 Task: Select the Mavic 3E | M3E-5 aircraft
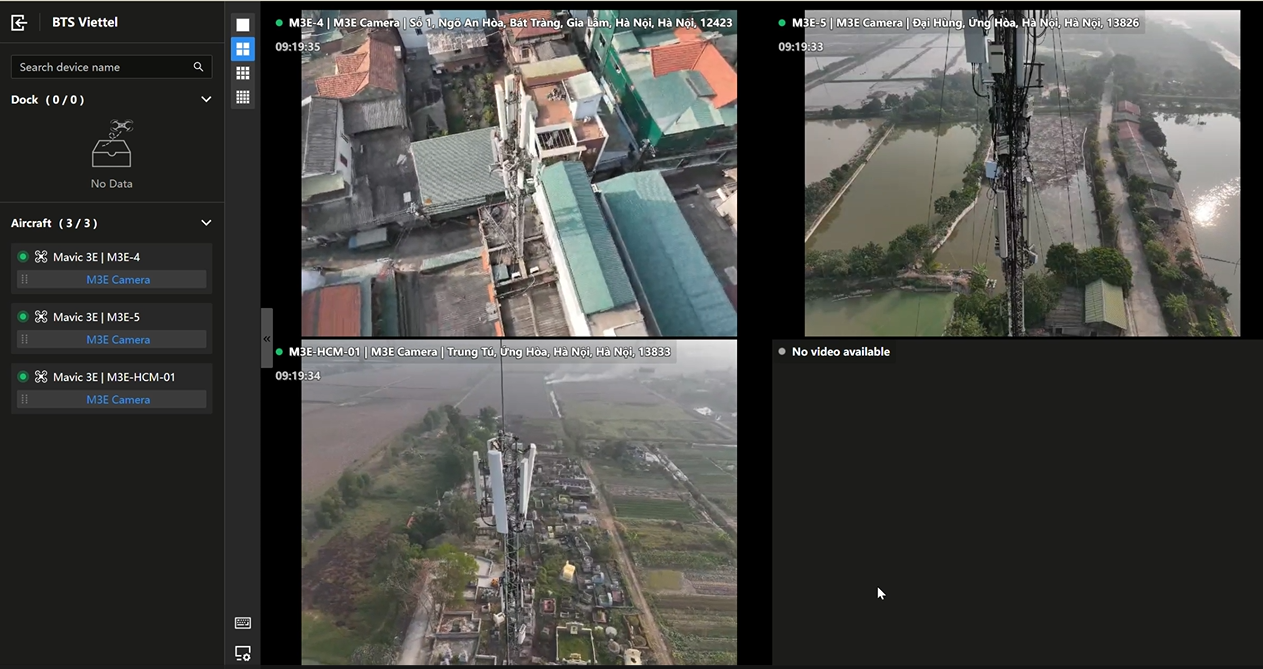pyautogui.click(x=111, y=317)
